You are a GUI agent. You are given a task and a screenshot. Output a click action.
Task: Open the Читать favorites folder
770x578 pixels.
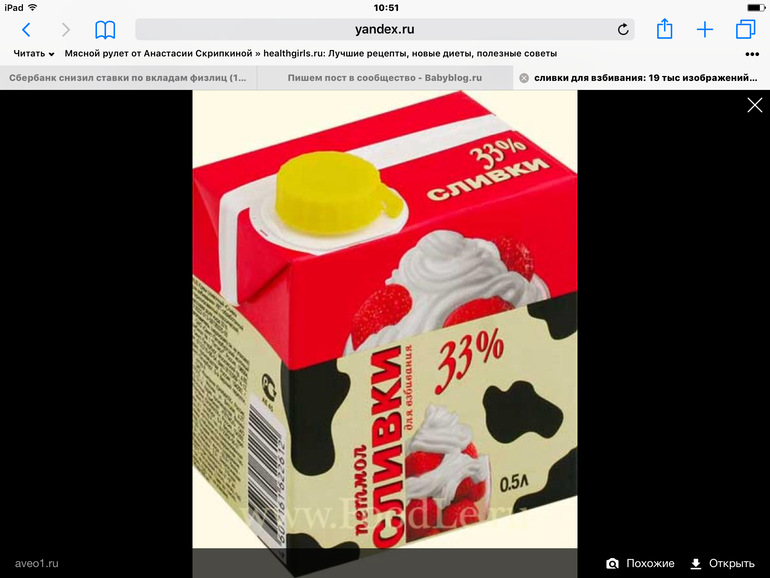coord(34,53)
